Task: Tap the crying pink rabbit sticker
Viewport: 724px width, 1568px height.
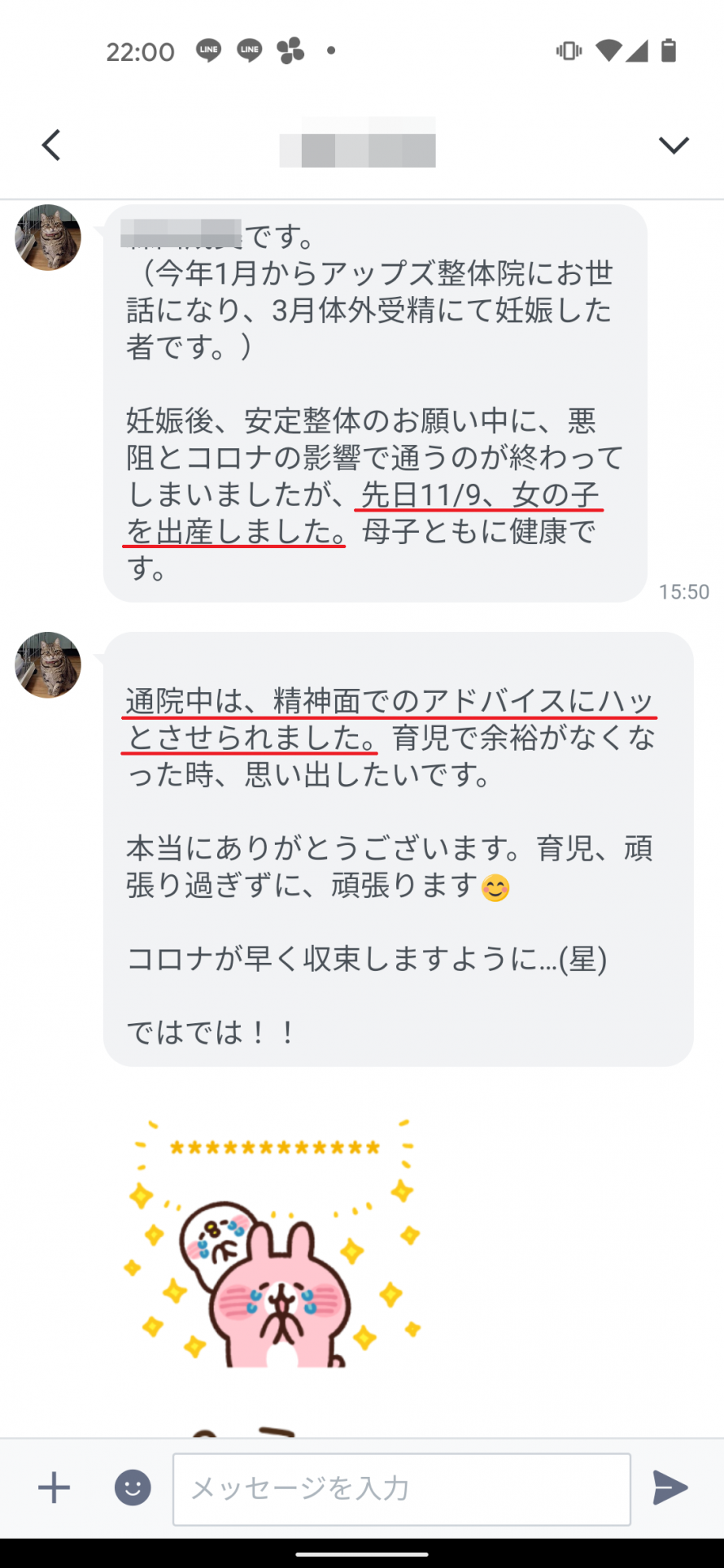Action: 273,1244
